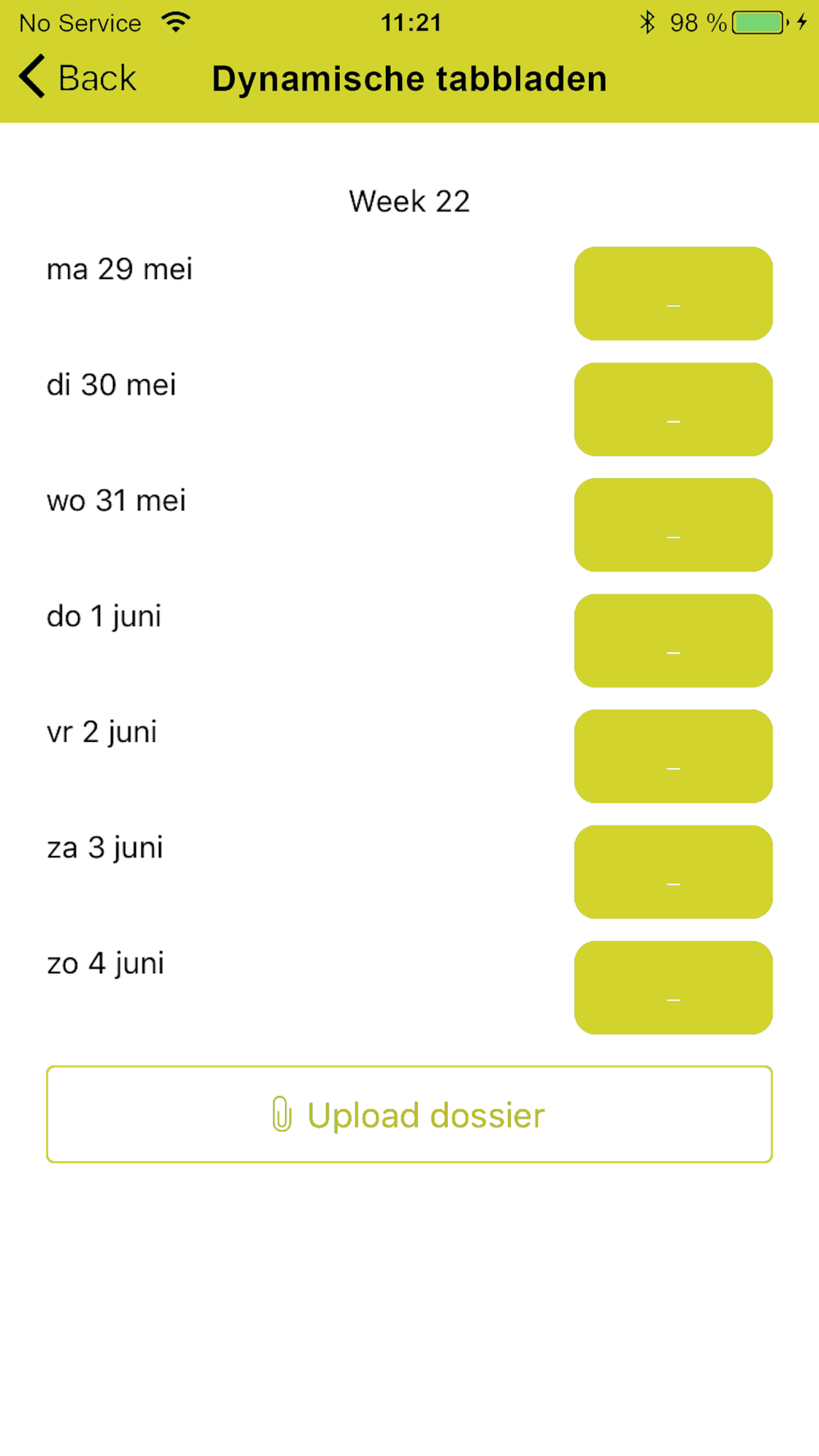The image size is (819, 1456).
Task: Open the entry button for di 30 mei
Action: click(673, 409)
